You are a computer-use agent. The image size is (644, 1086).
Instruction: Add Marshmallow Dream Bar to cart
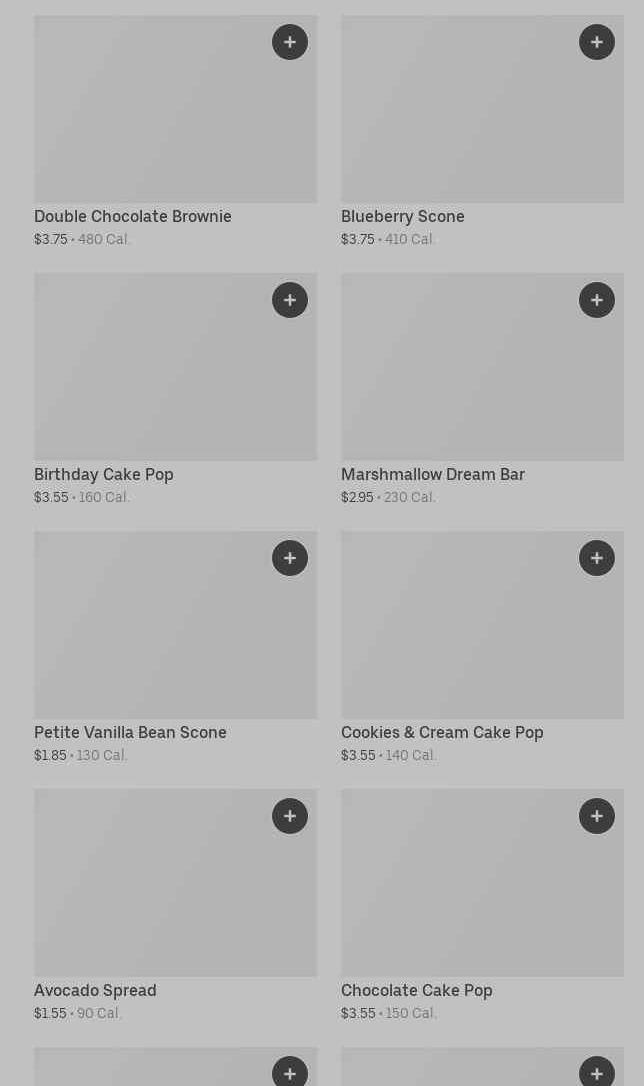596,300
